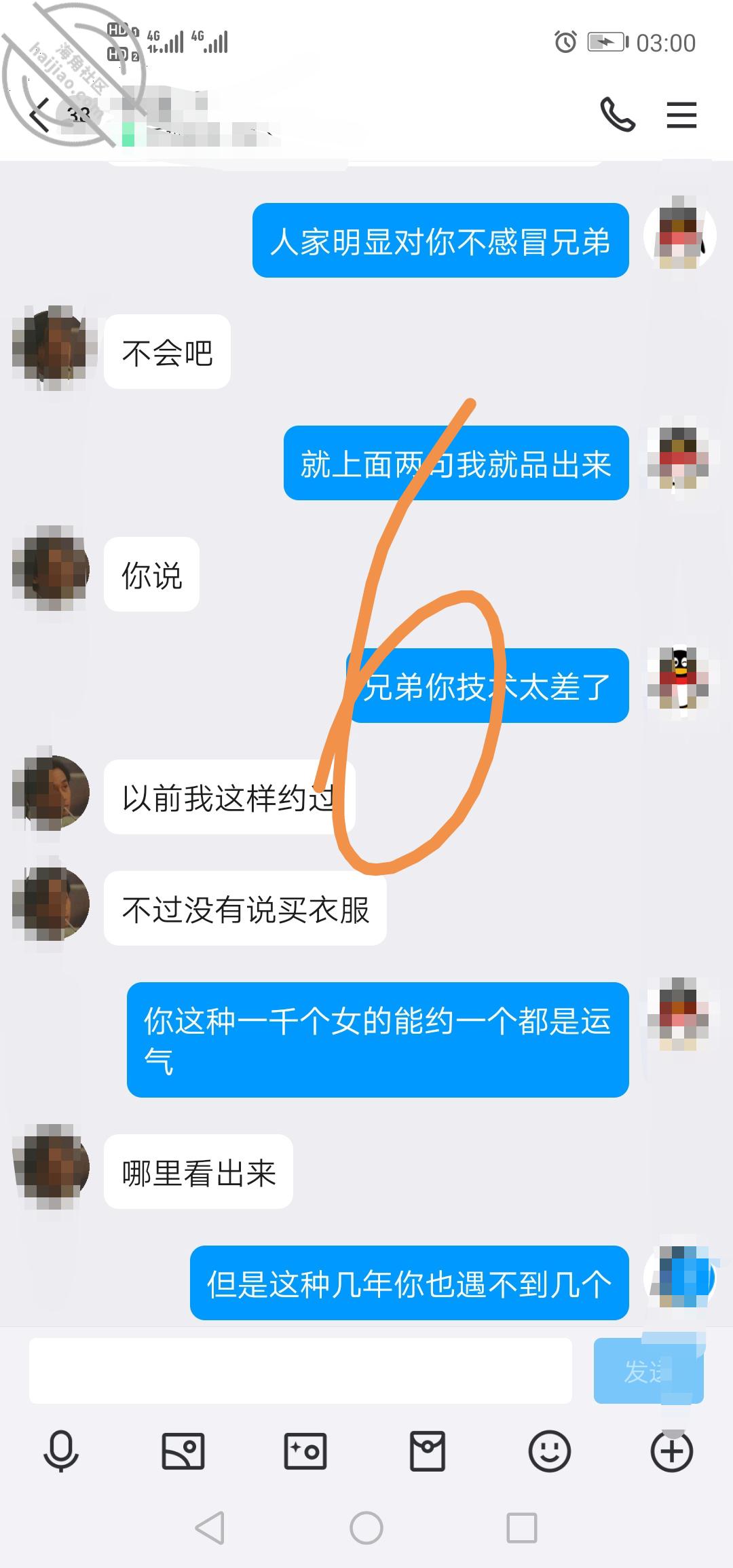This screenshot has width=733, height=1568.
Task: Send a red packet
Action: tap(428, 1451)
